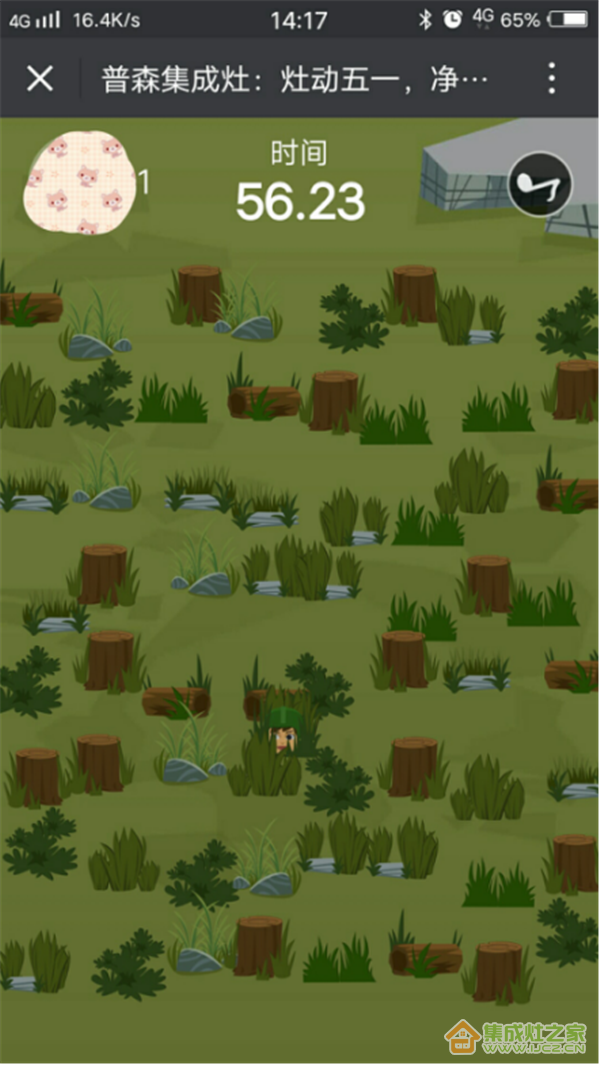Open the three-dot overflow menu
This screenshot has width=600, height=1065.
551,78
